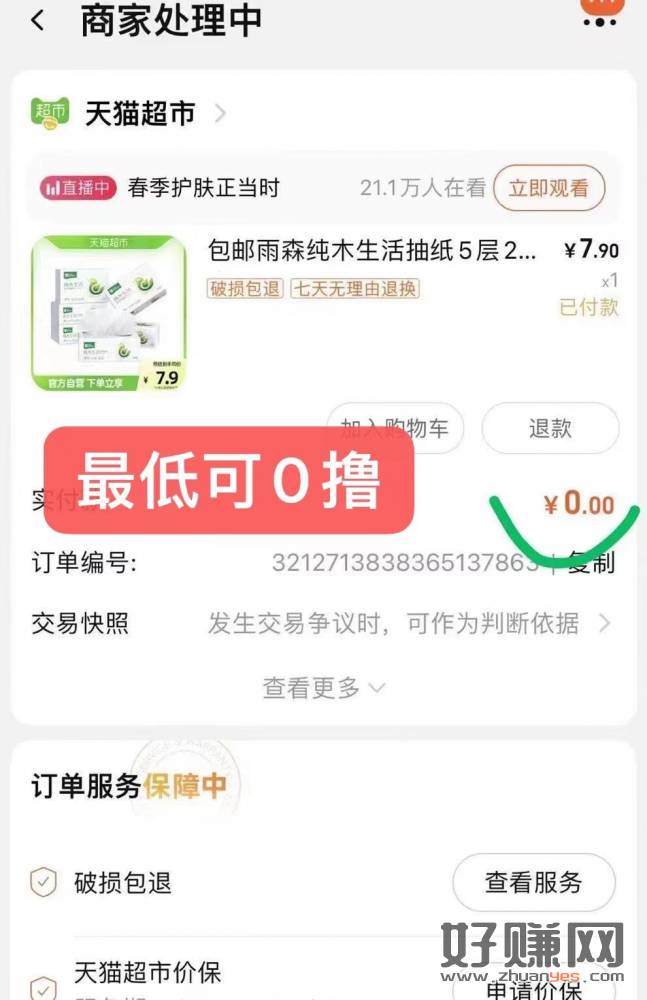Tap 立即观看 to watch the livestream

click(x=548, y=187)
